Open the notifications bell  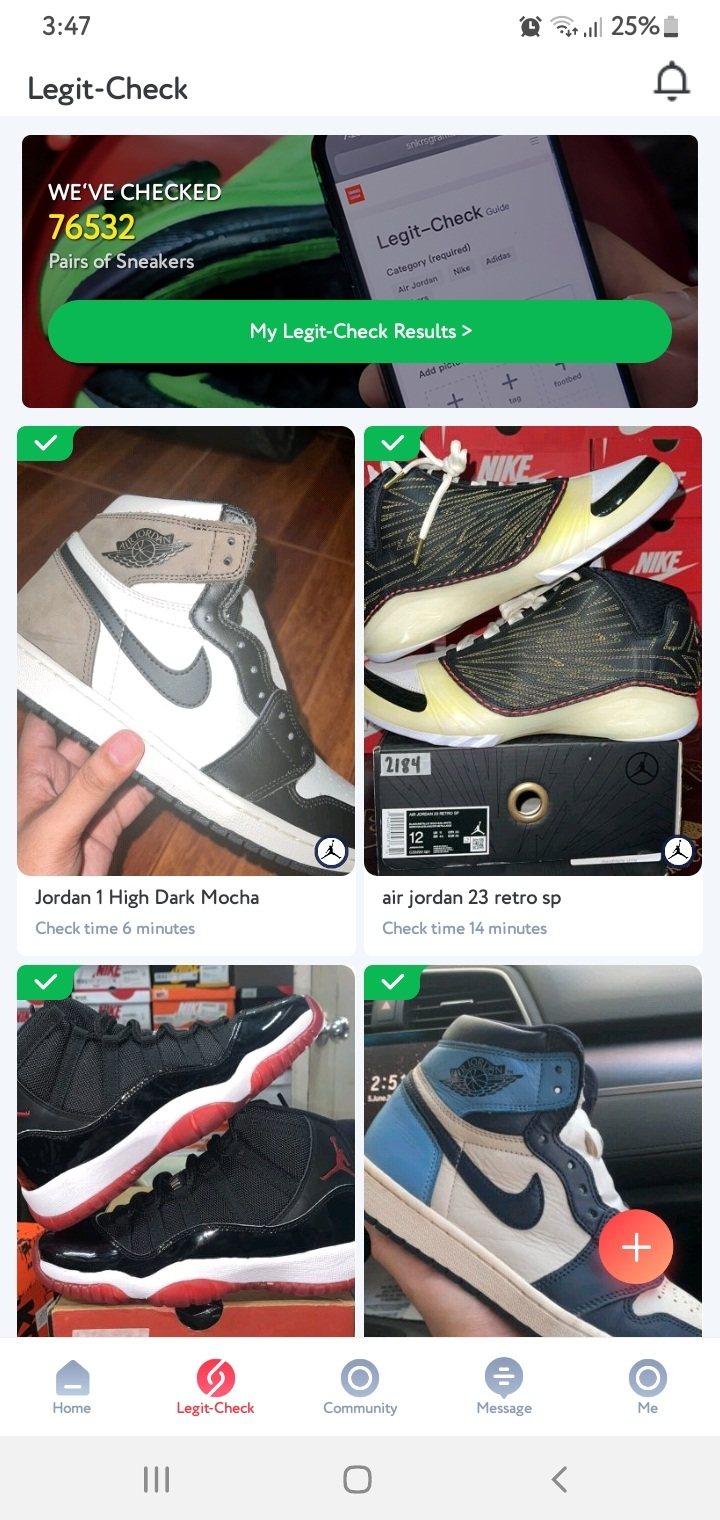pyautogui.click(x=671, y=83)
